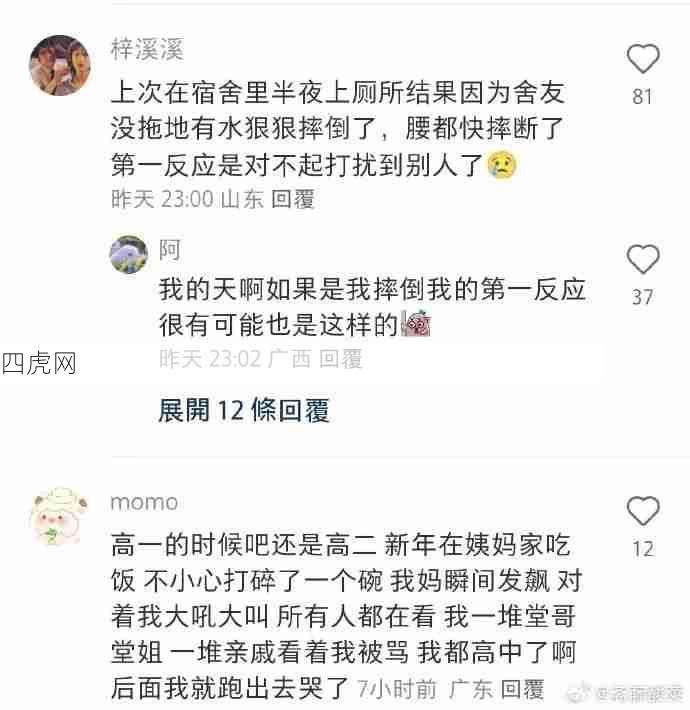Like 阿's reply comment
The height and width of the screenshot is (710, 690).
(x=642, y=260)
